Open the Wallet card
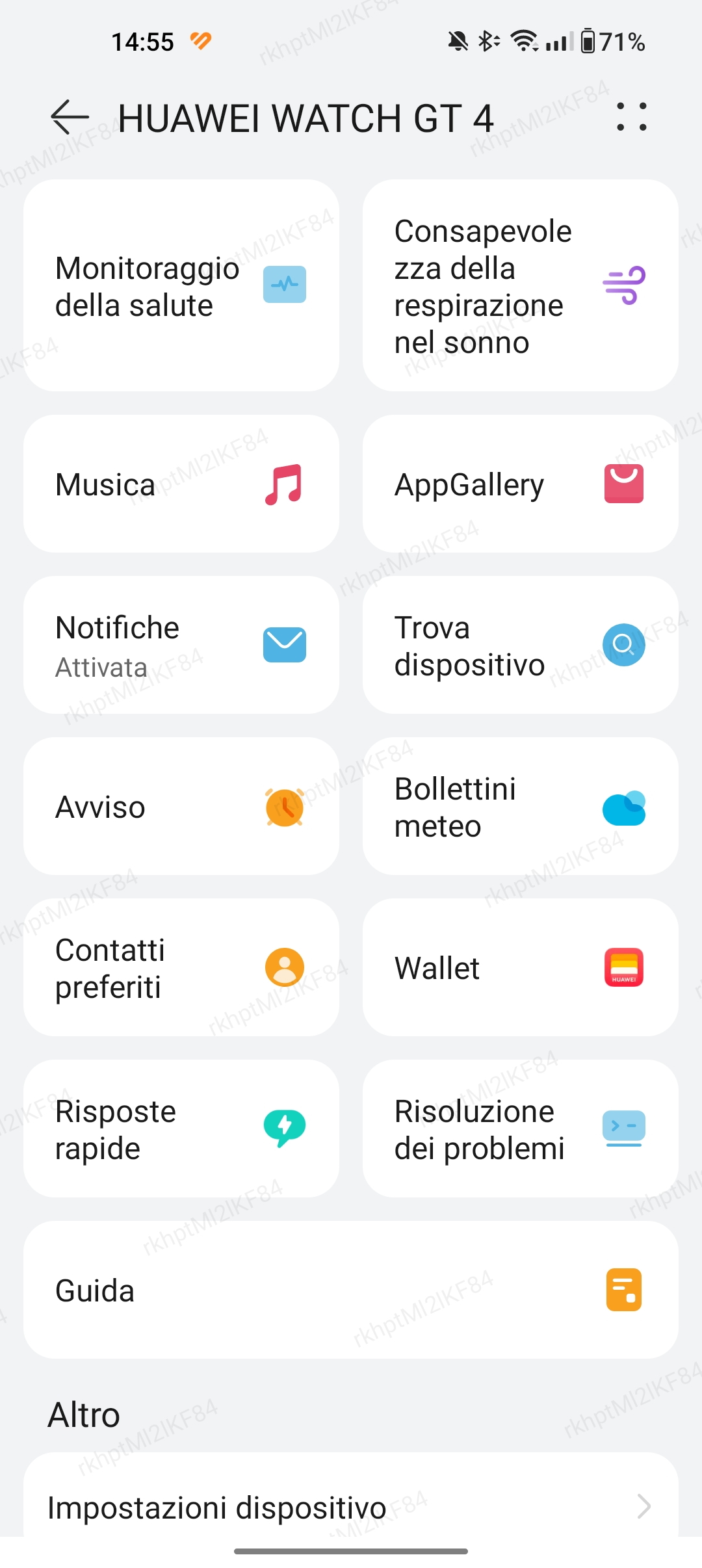This screenshot has height=1568, width=702. pos(521,967)
